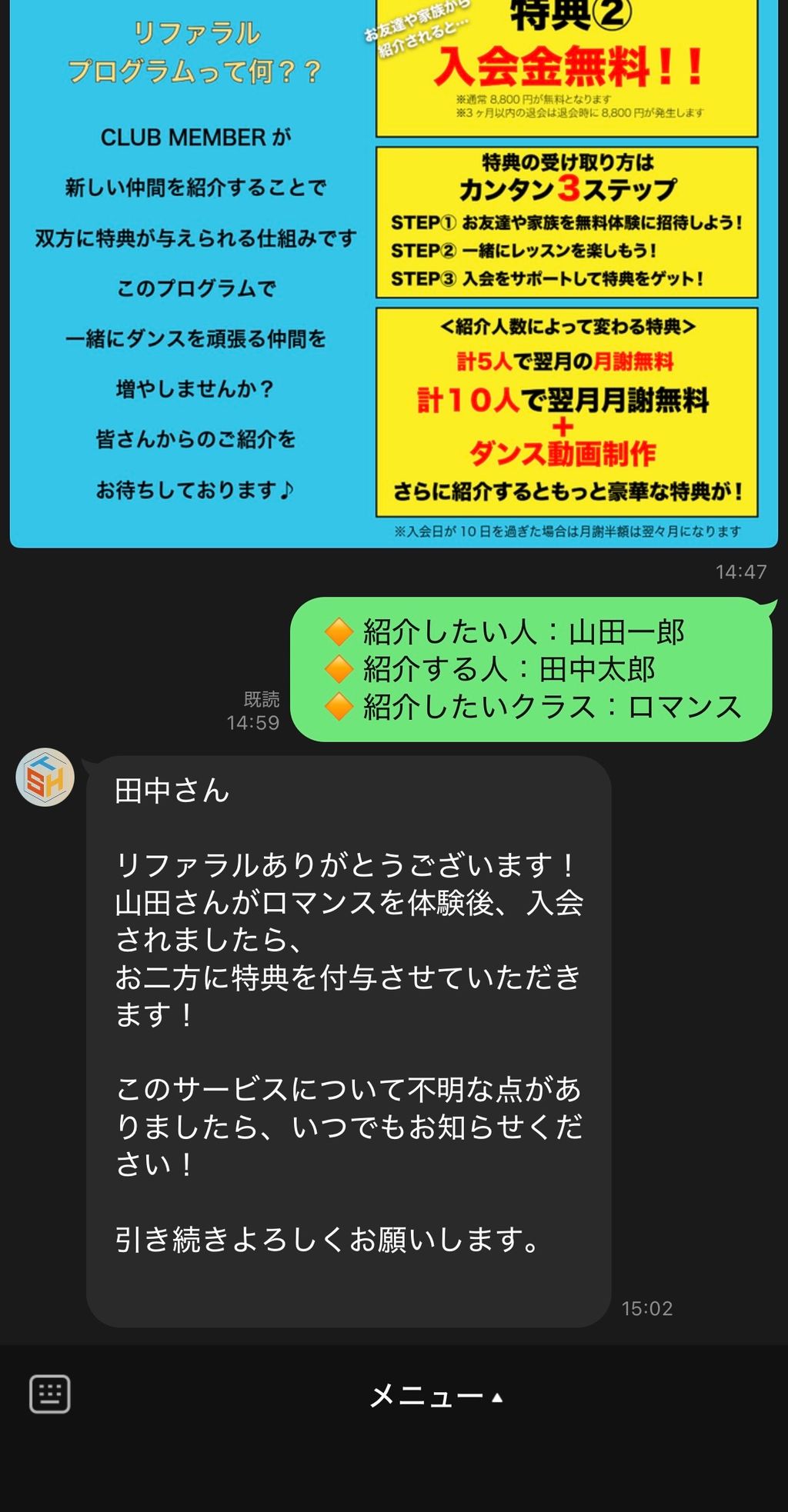Expand the メニュー bar

(x=436, y=1396)
